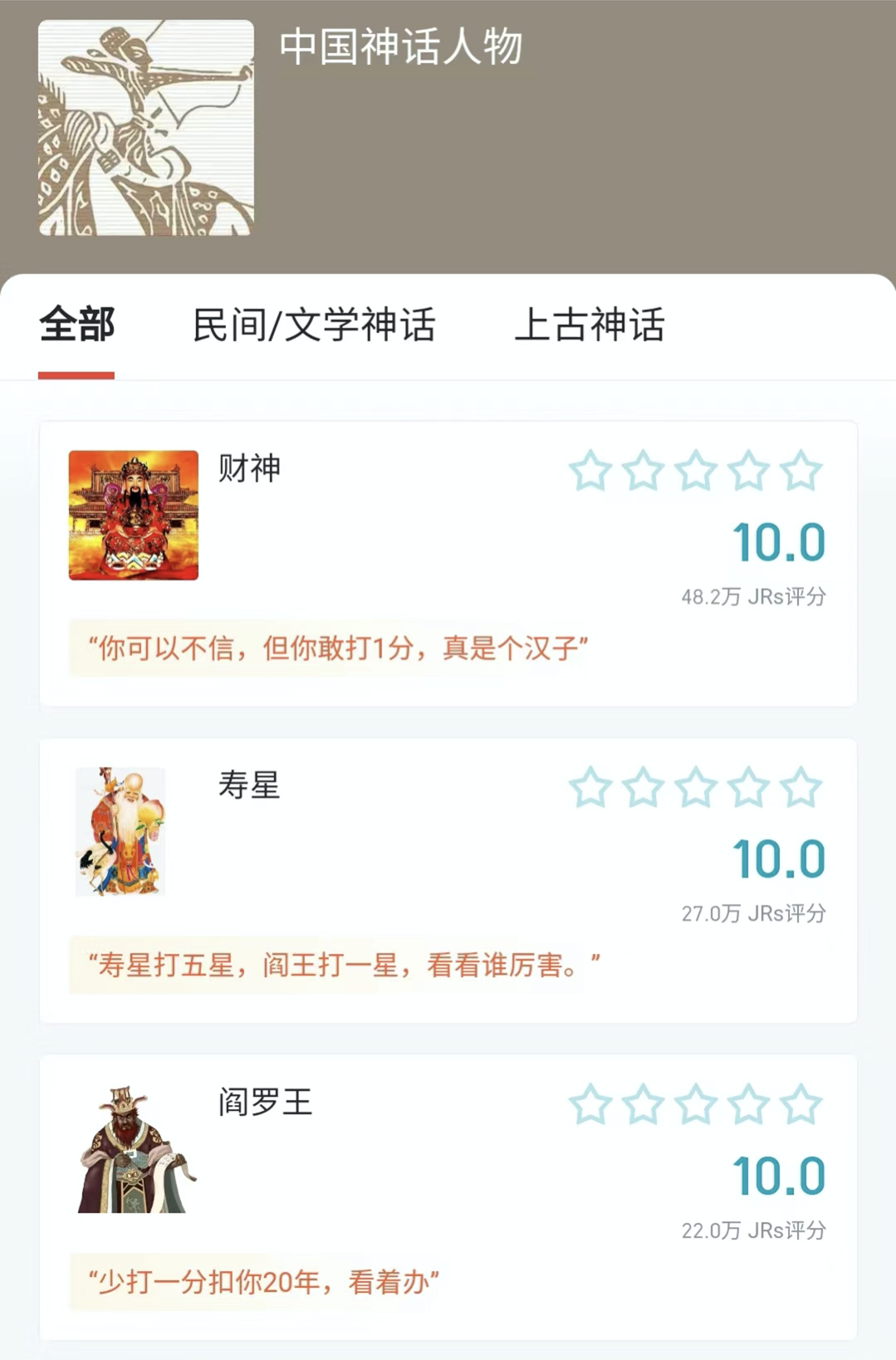This screenshot has width=896, height=1360.
Task: Give 寿星 a one-star rating
Action: click(590, 788)
